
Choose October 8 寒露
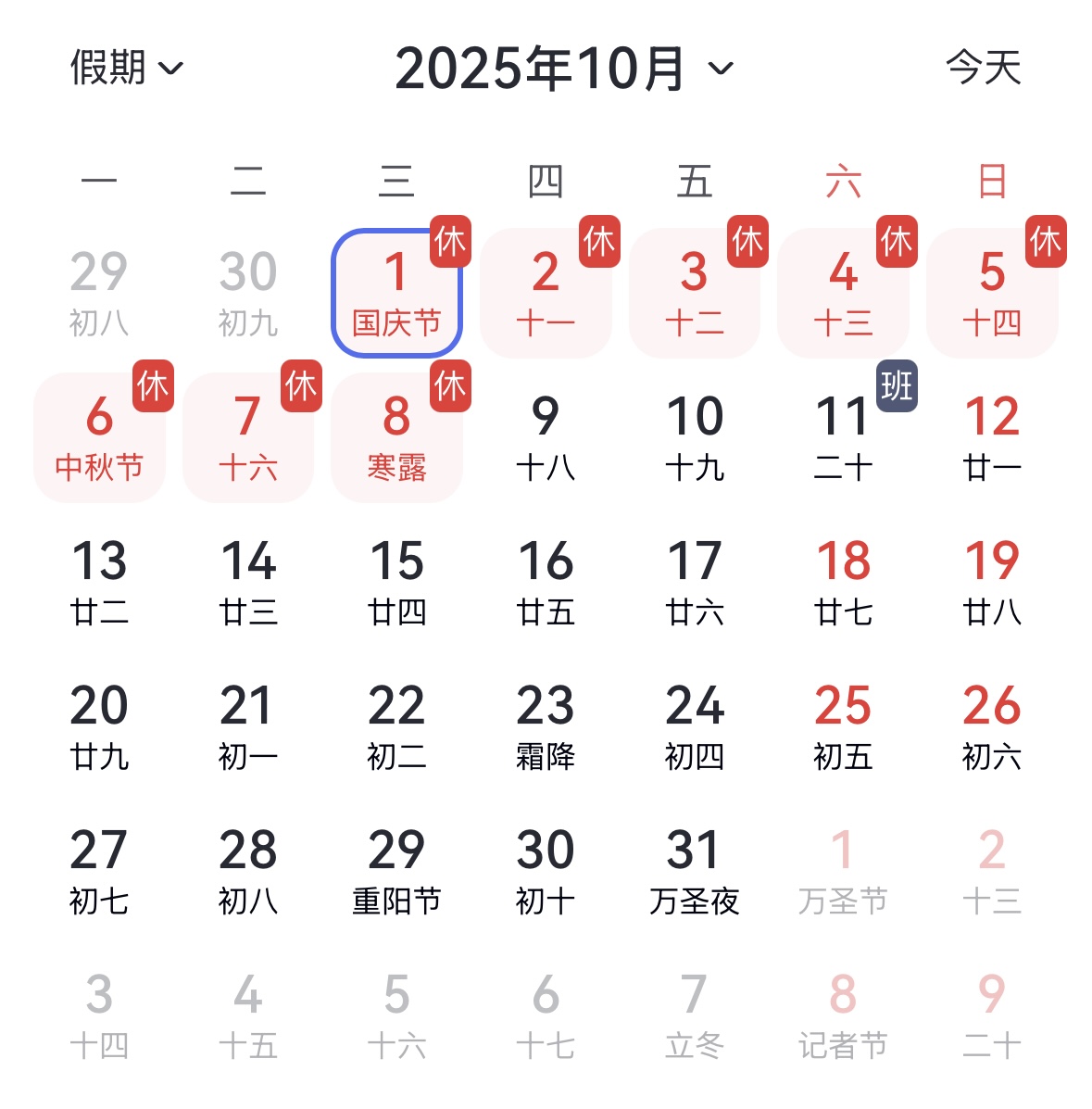[x=396, y=437]
